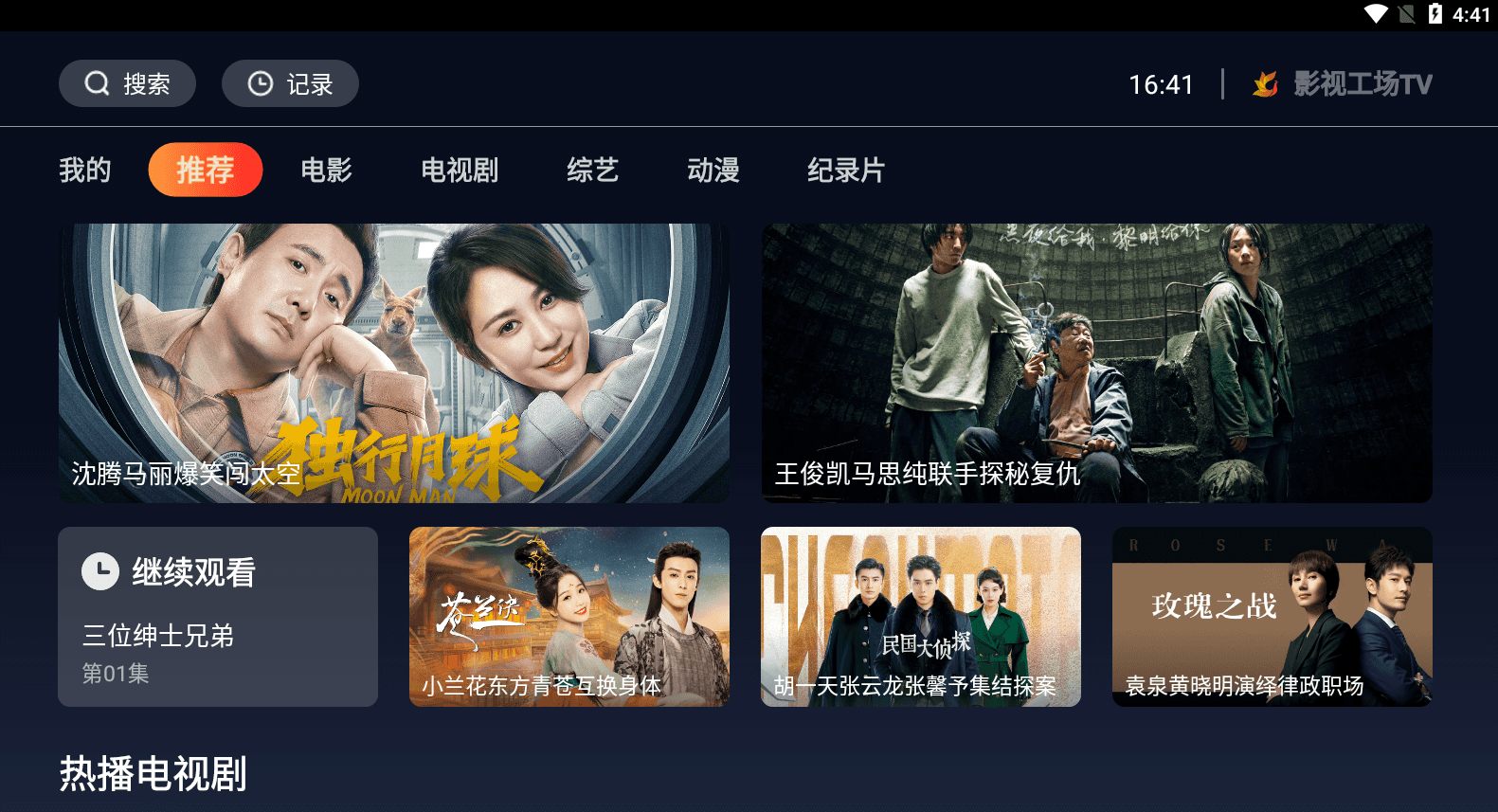Screen dimensions: 1498x812
Task: Open the 动漫 tab
Action: pyautogui.click(x=713, y=171)
